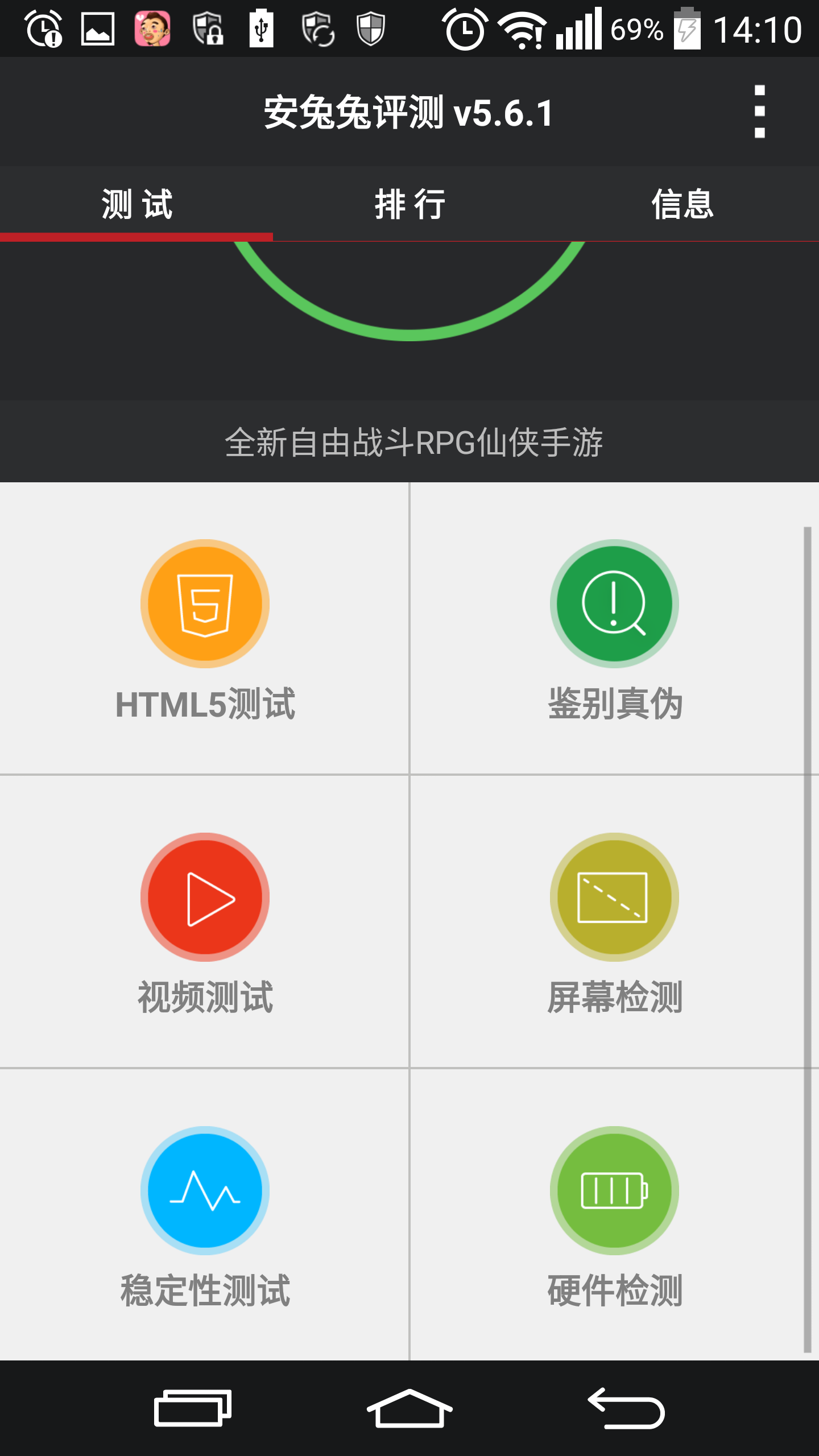
Task: Open 硬件检测 hardware check
Action: point(614,1215)
